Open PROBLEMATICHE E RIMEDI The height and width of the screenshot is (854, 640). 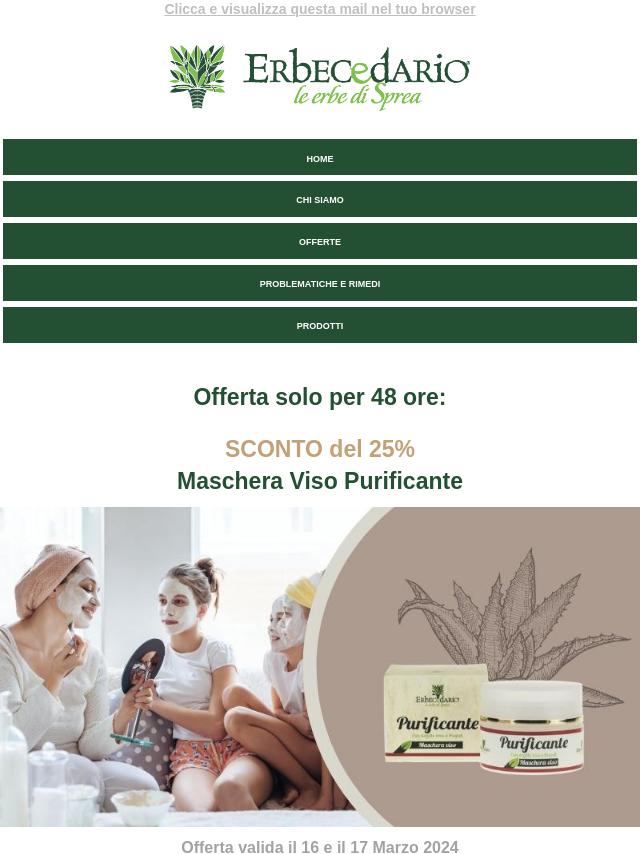tap(319, 284)
